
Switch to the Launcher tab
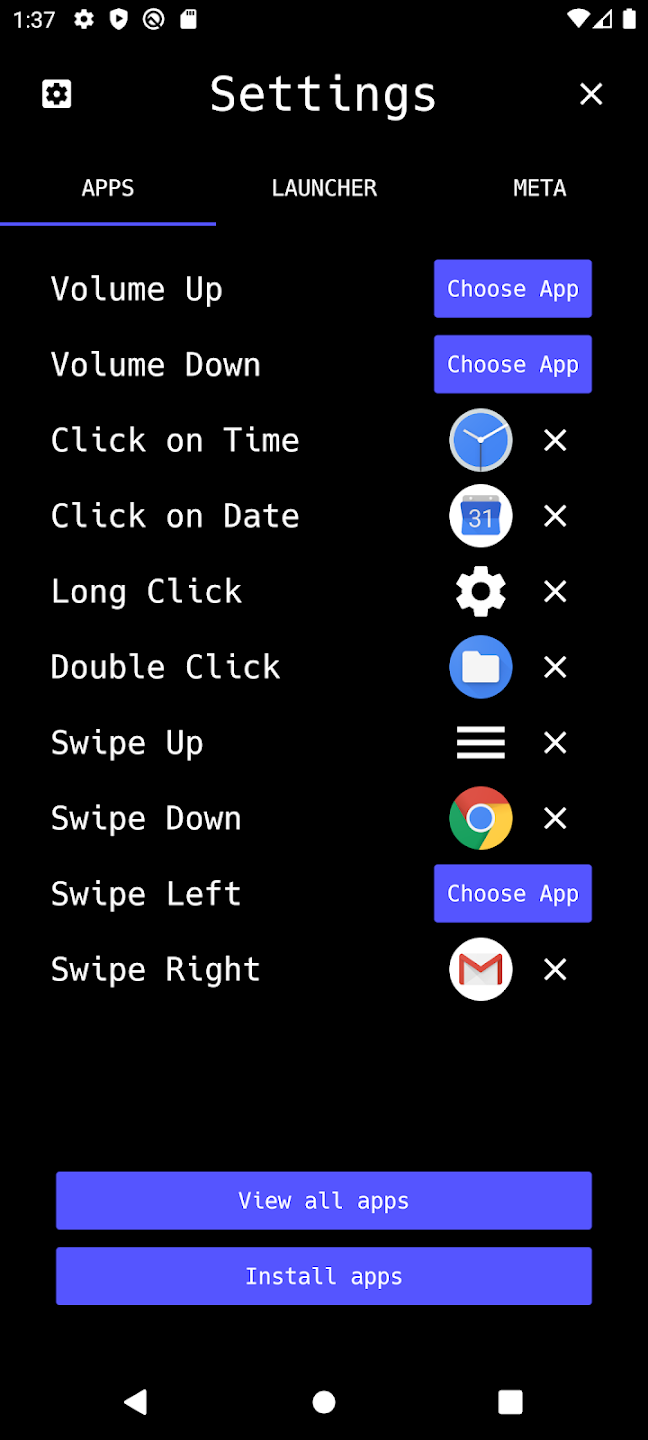(324, 188)
